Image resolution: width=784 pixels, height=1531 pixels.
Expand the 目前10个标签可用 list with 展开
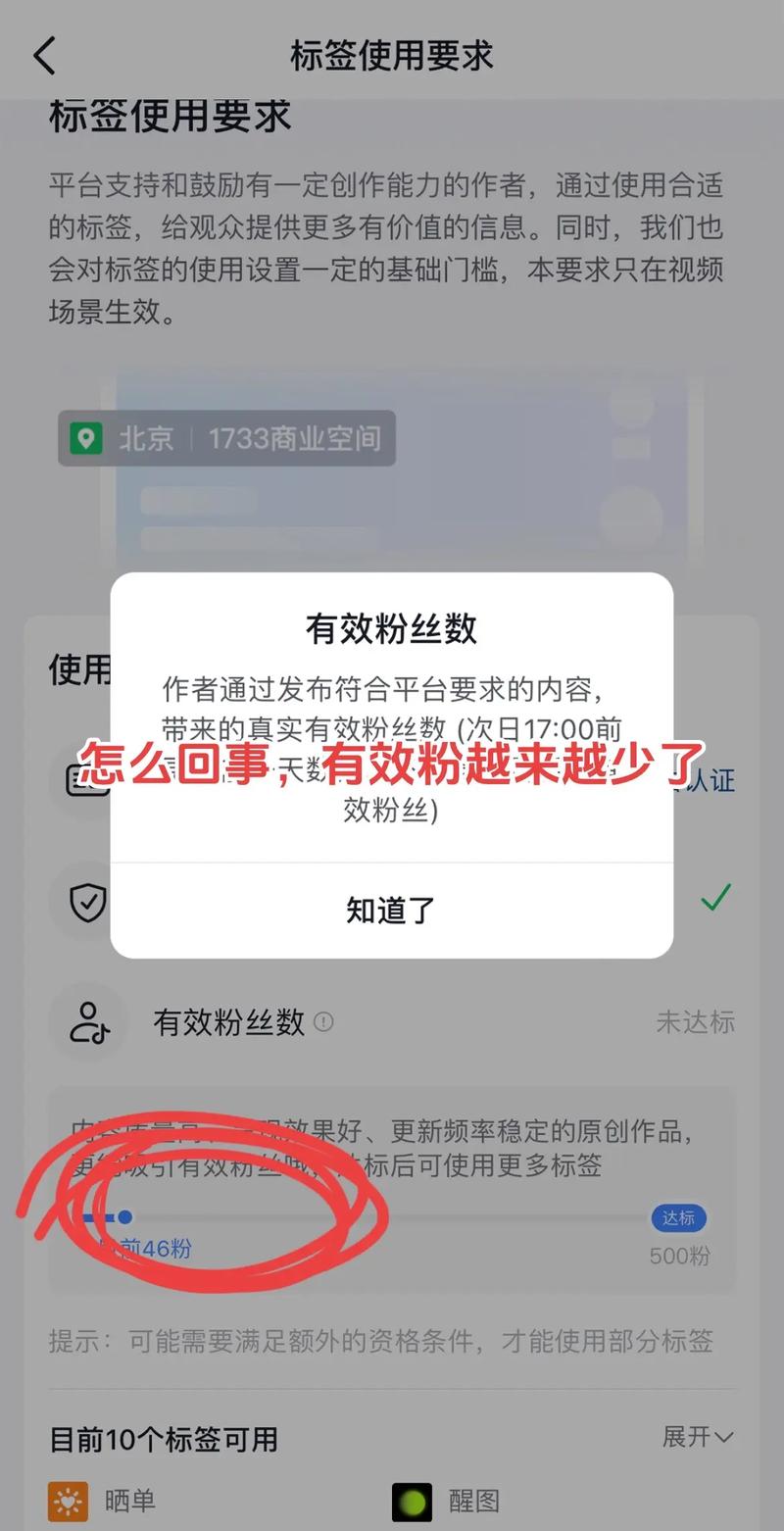coord(697,1438)
